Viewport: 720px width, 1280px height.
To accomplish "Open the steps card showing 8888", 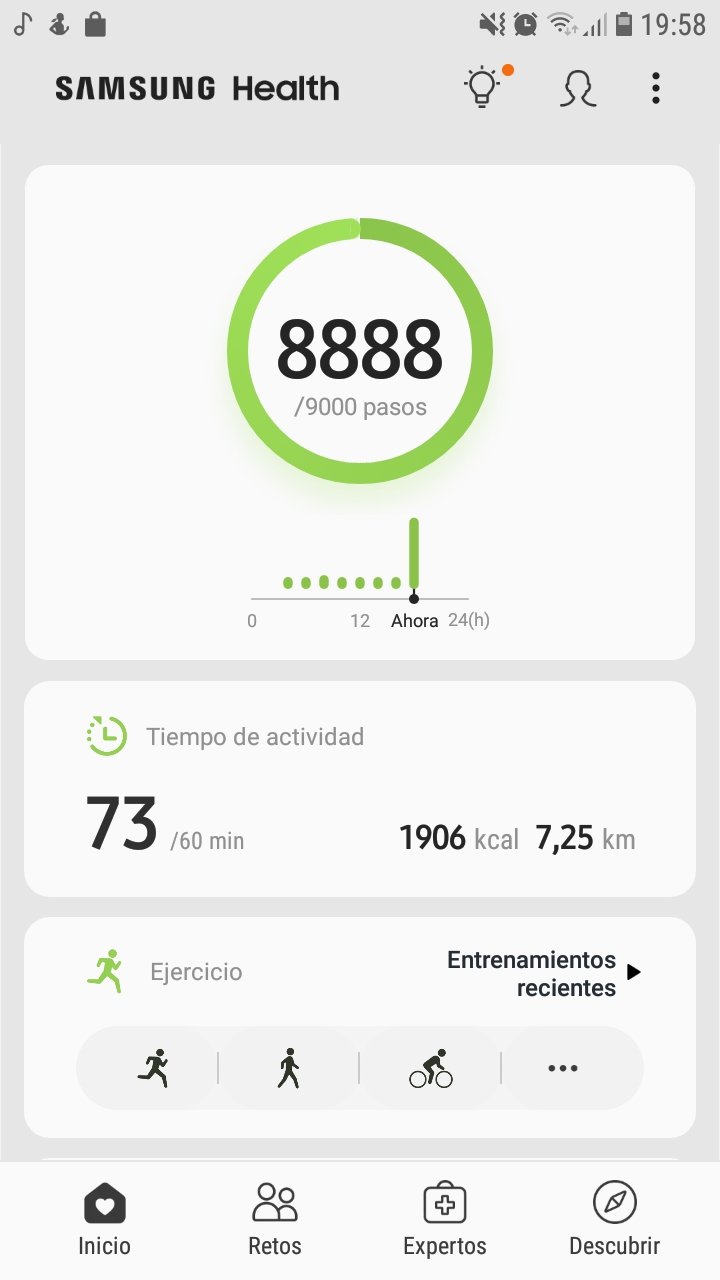I will point(360,412).
